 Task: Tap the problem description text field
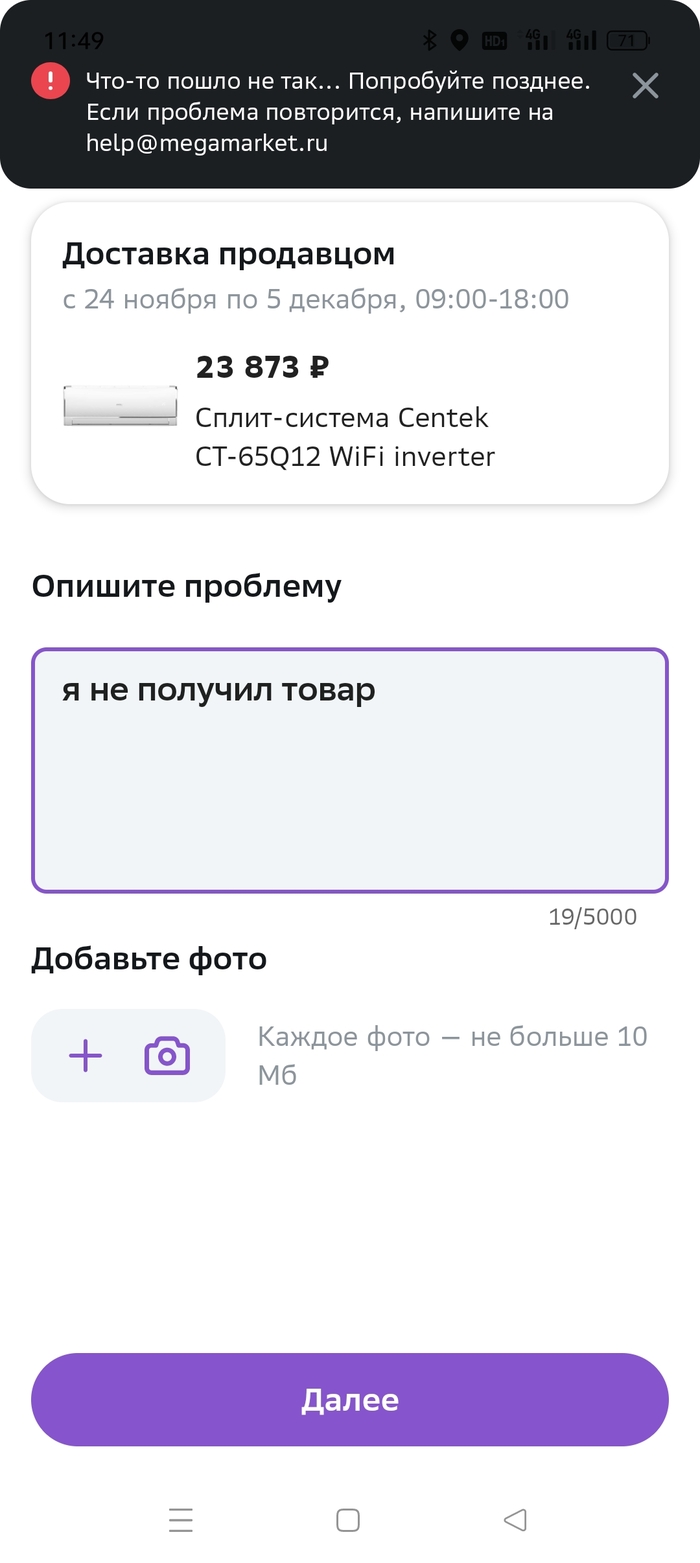pos(349,769)
